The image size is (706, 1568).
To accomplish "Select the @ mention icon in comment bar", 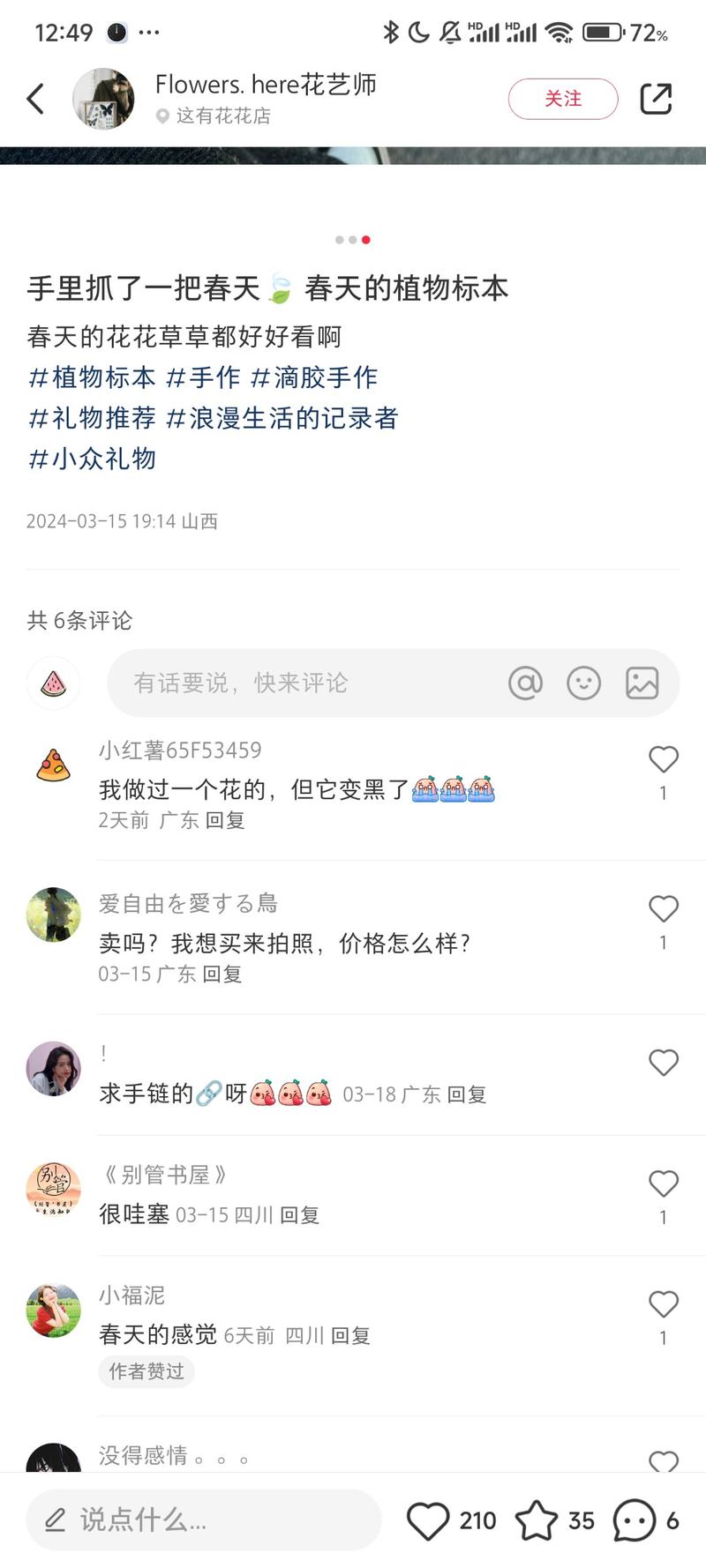I will (526, 683).
